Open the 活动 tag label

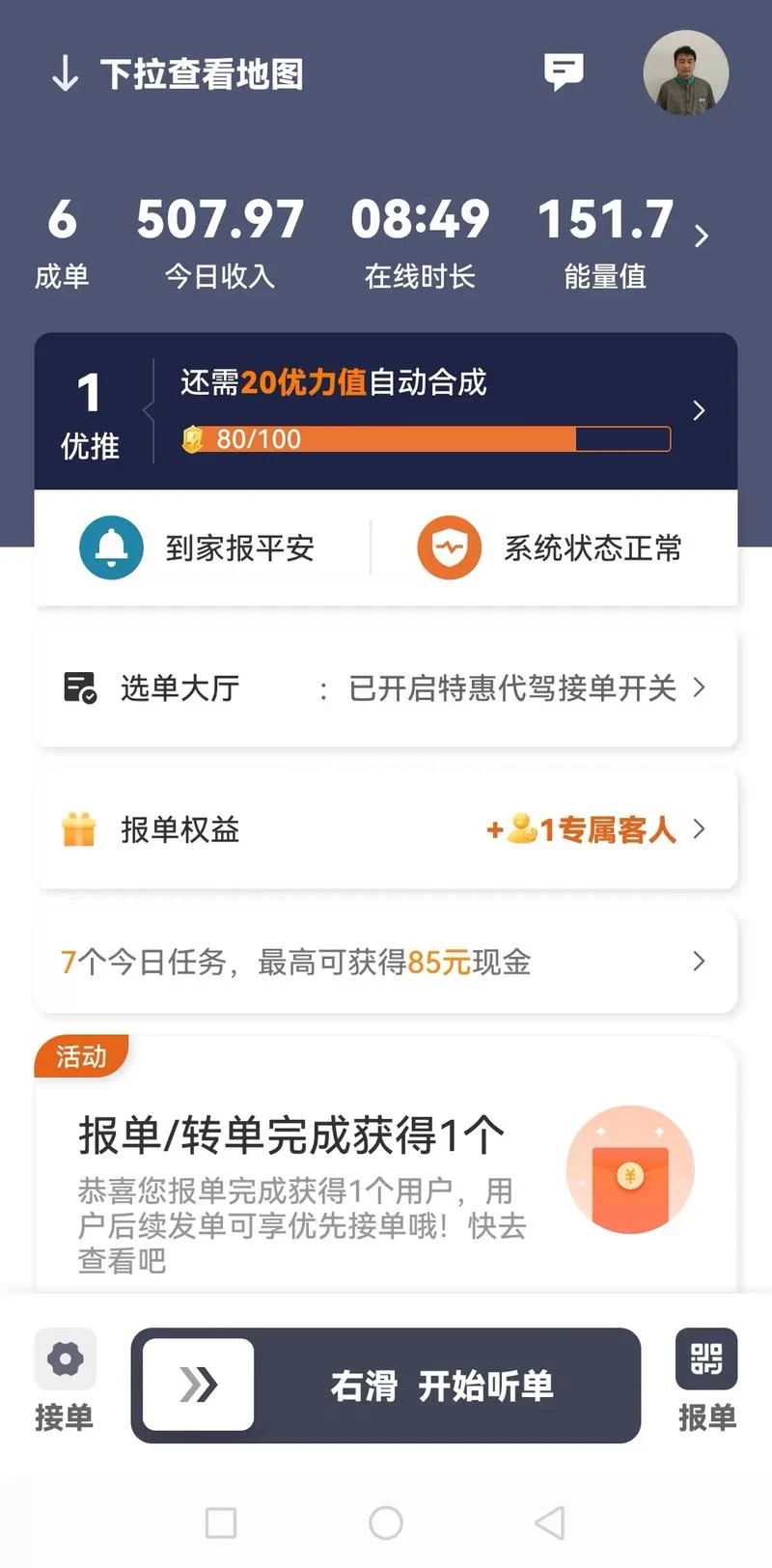point(81,1056)
